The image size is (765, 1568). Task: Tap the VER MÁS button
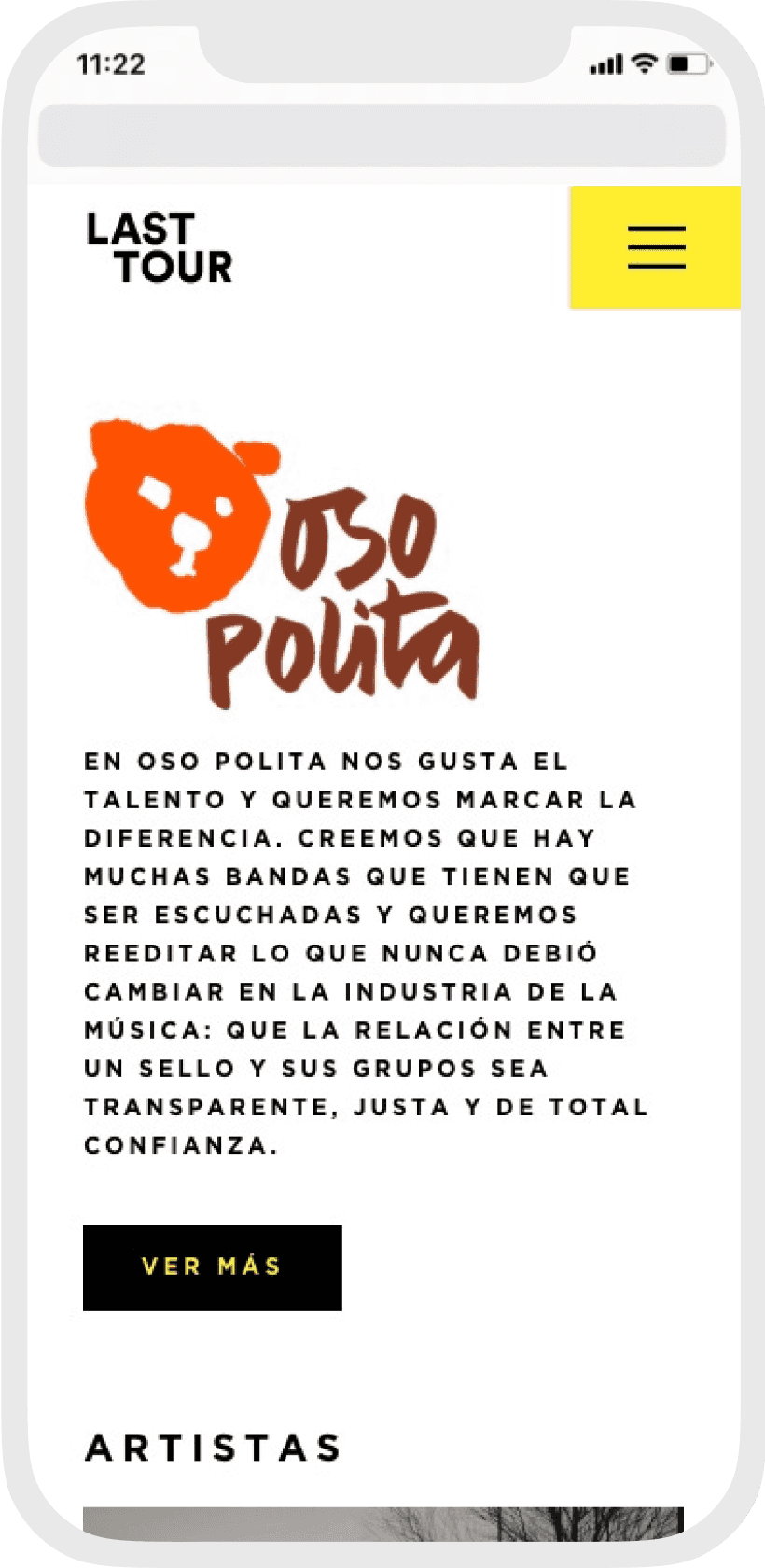(213, 1267)
